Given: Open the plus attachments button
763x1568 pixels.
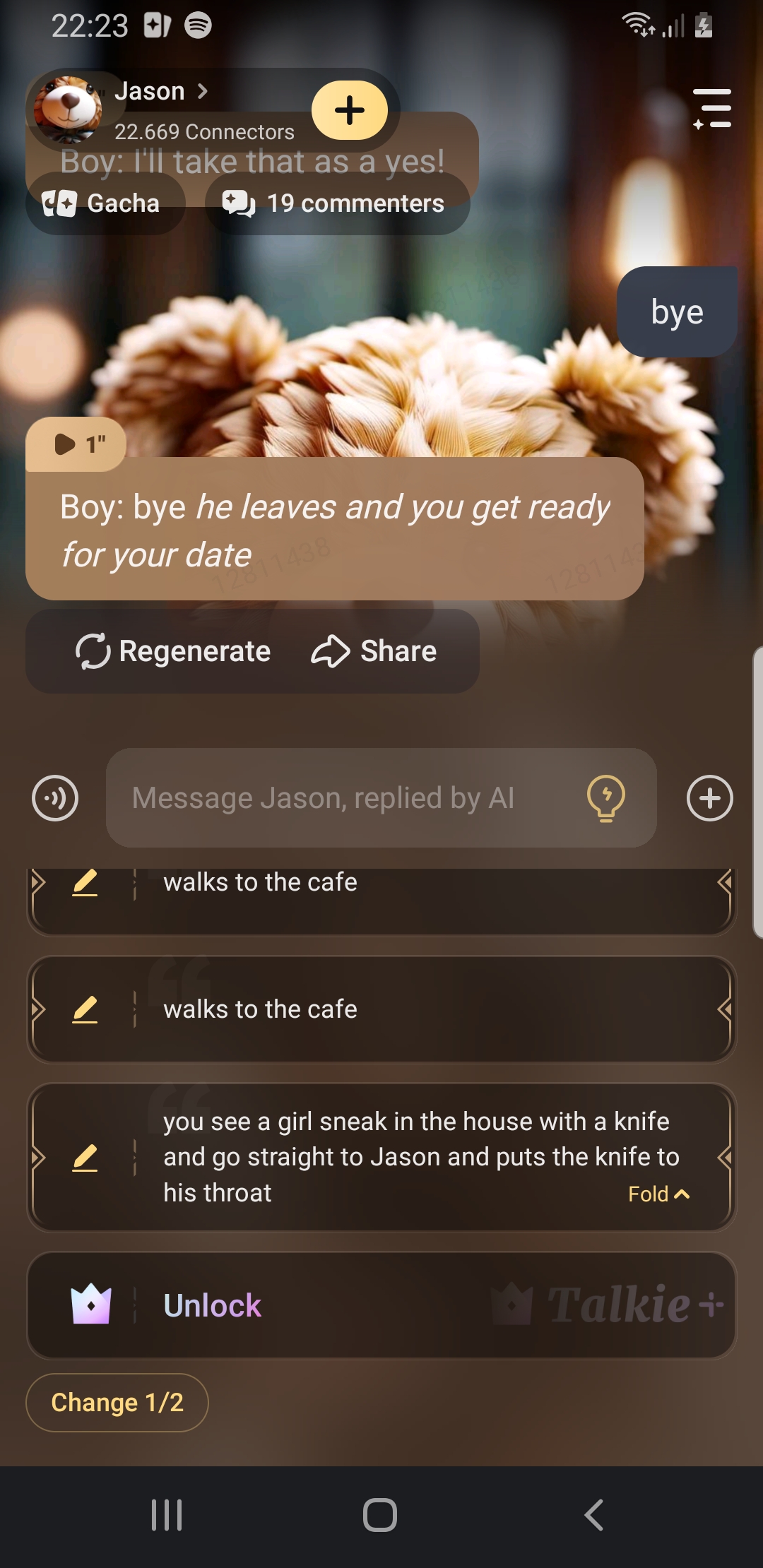Looking at the screenshot, I should pyautogui.click(x=710, y=798).
